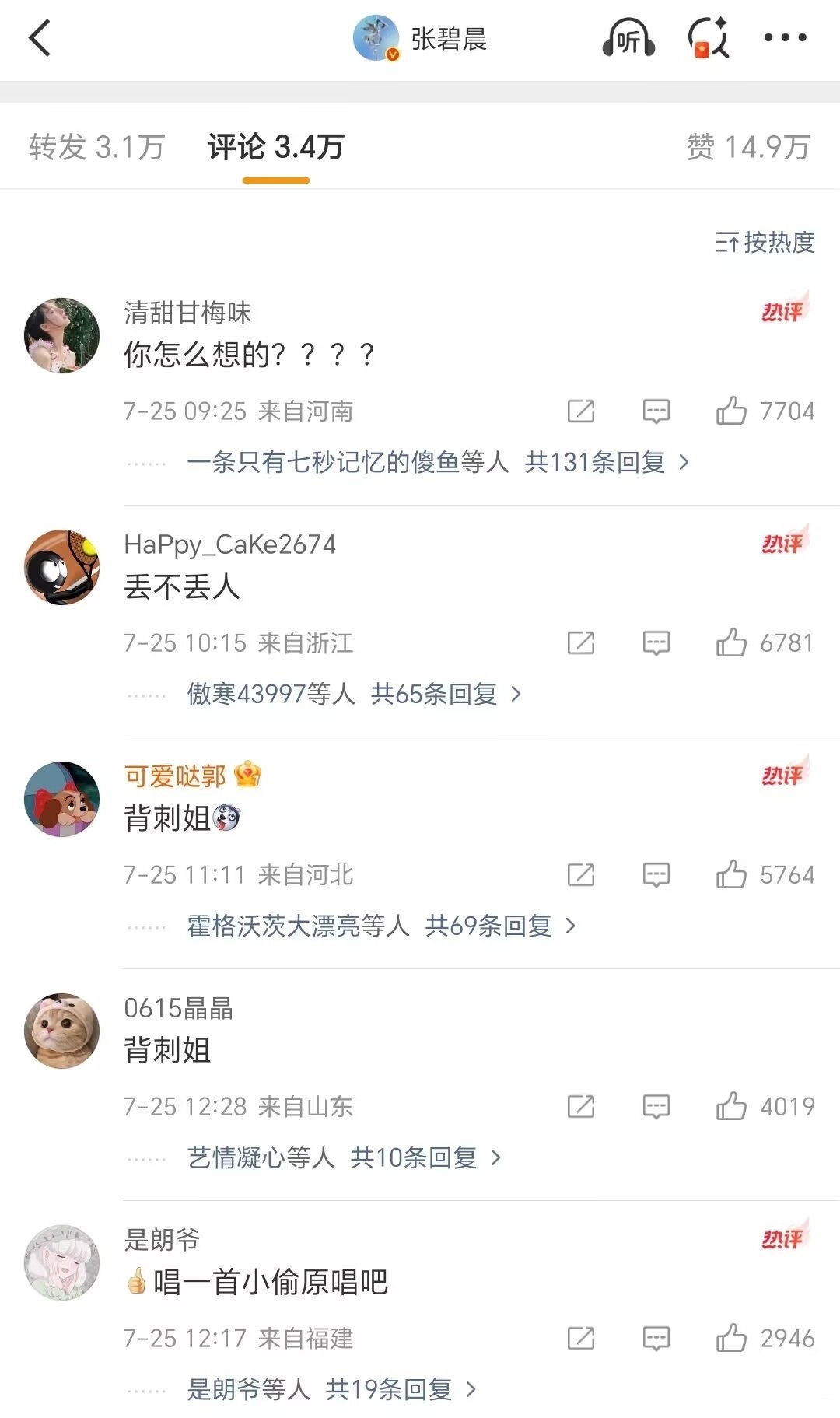
Task: Like 是朗爷's comment
Action: (x=731, y=1338)
